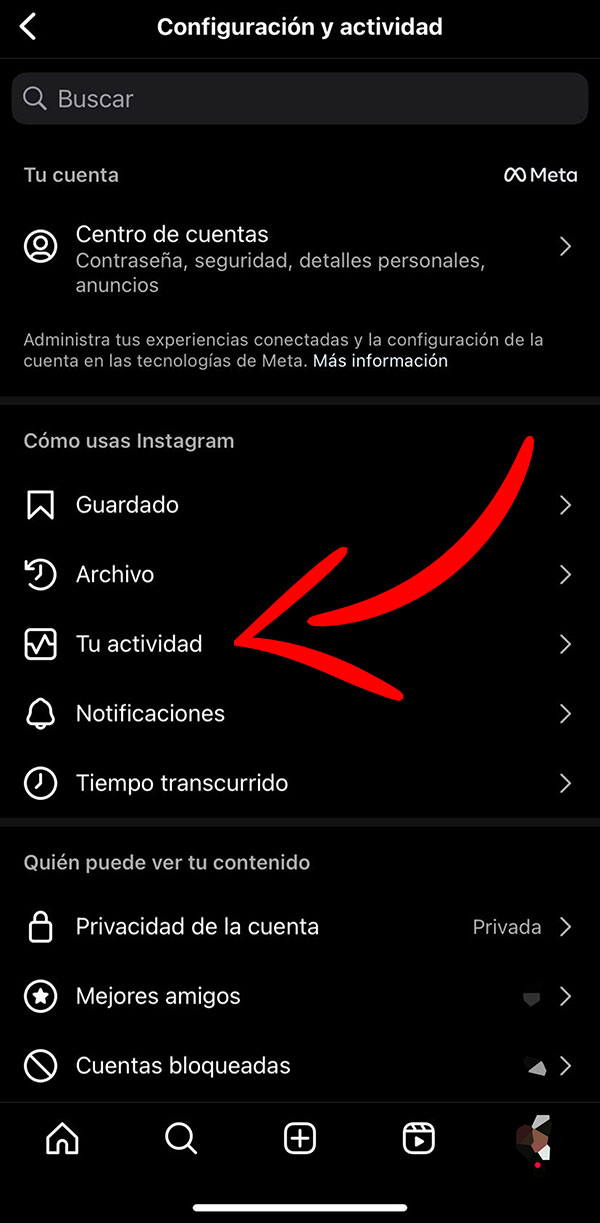Go back using the top-left arrow

pyautogui.click(x=28, y=27)
